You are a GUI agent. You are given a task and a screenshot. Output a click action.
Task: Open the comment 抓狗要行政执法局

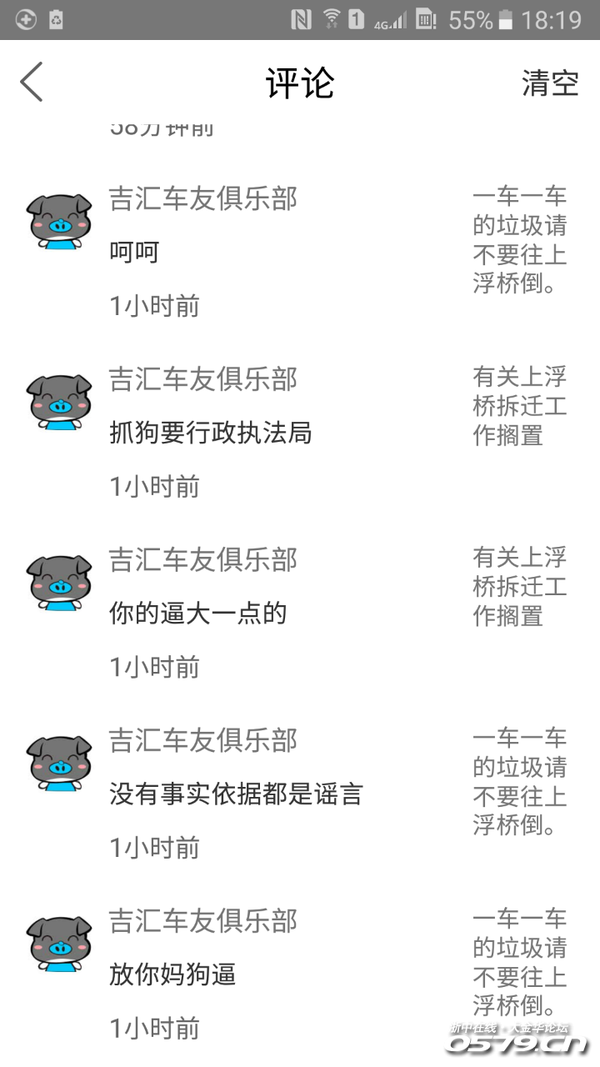tap(210, 432)
